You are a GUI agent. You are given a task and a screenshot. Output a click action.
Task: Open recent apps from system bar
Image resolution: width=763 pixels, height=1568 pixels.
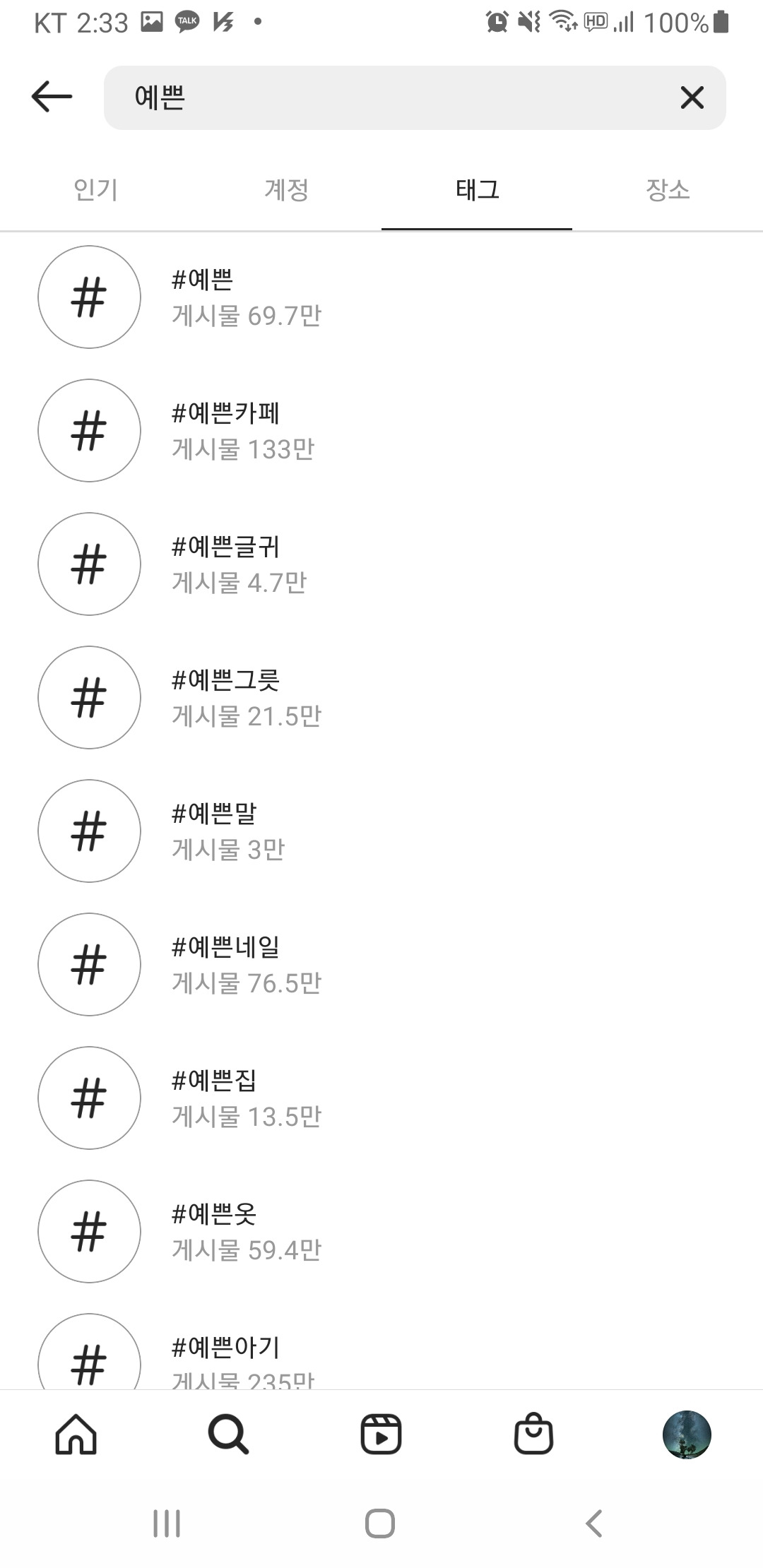click(x=167, y=1524)
